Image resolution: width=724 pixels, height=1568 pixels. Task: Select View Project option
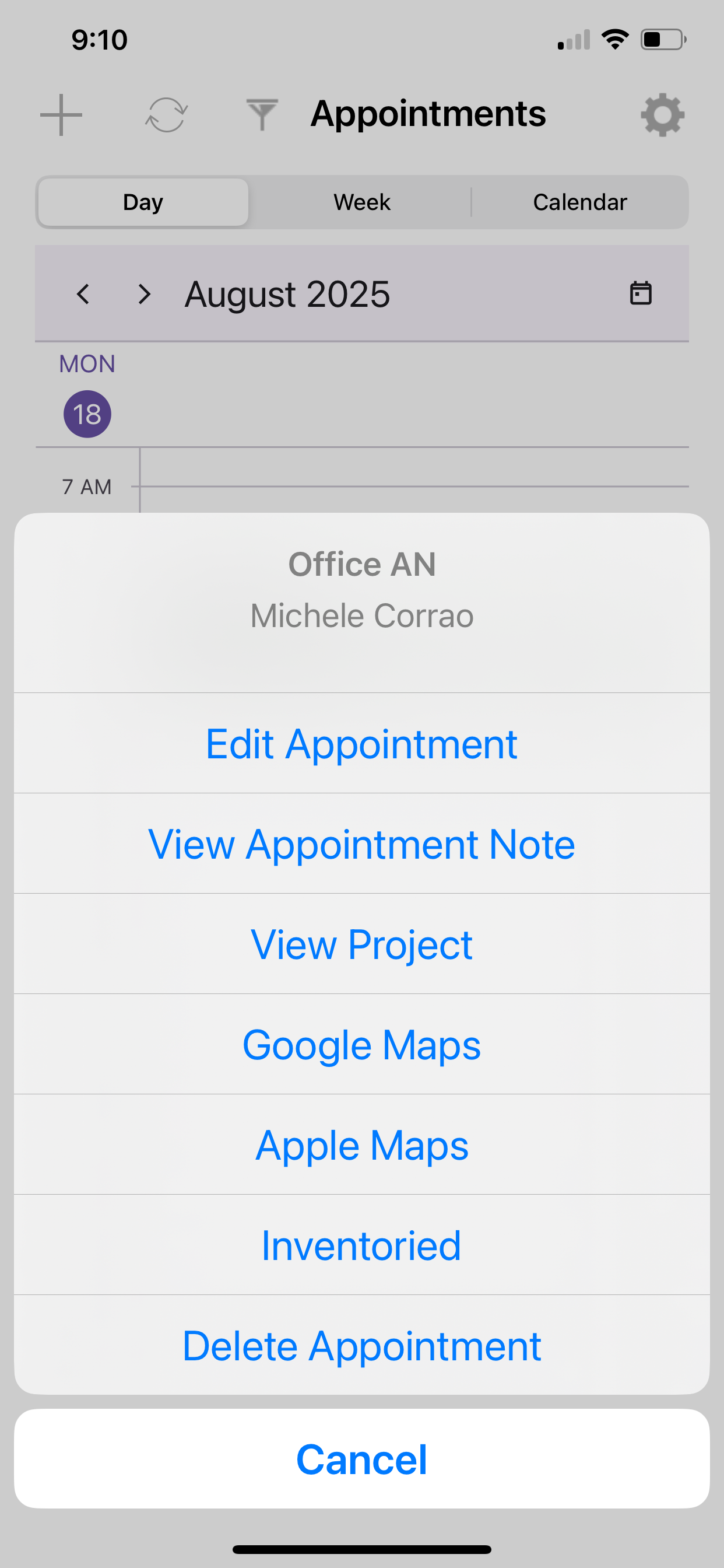[361, 944]
